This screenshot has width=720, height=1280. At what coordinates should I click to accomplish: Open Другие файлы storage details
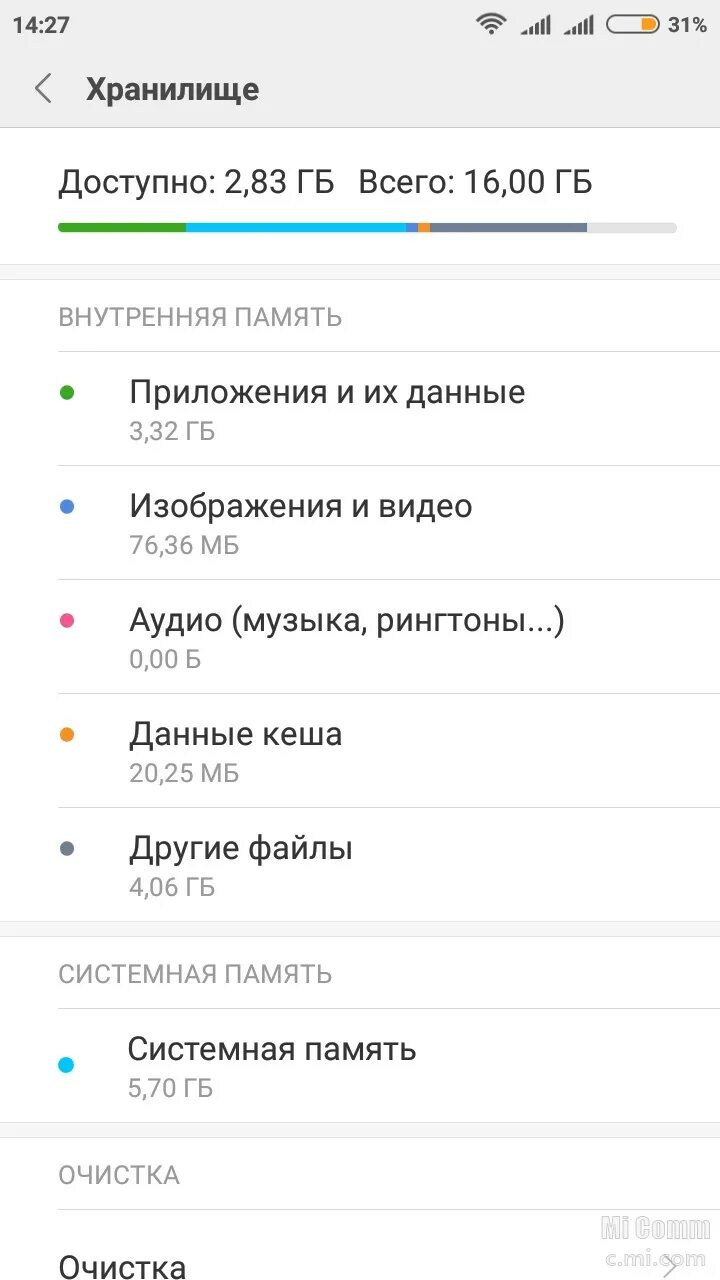click(360, 864)
